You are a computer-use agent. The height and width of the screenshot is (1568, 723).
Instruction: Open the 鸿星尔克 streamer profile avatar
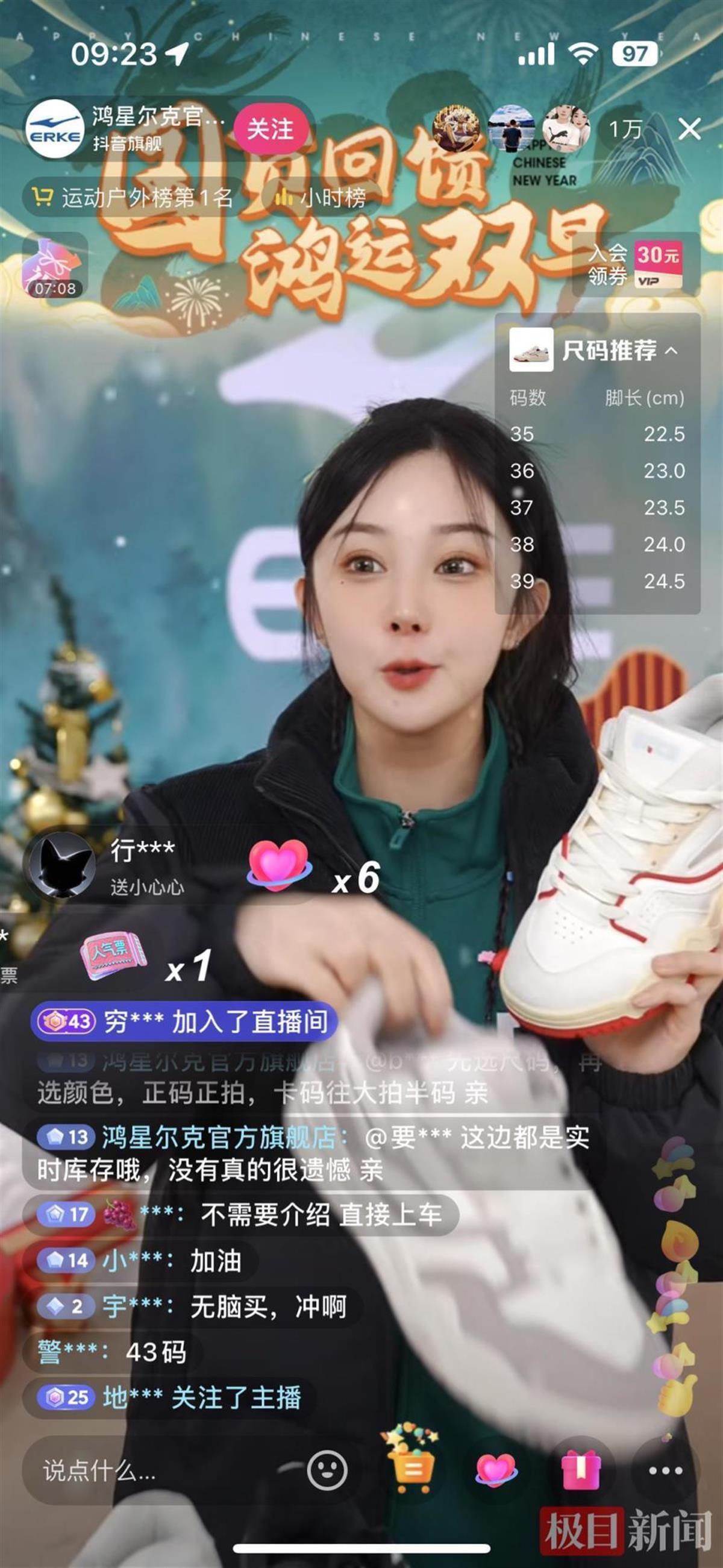click(54, 129)
